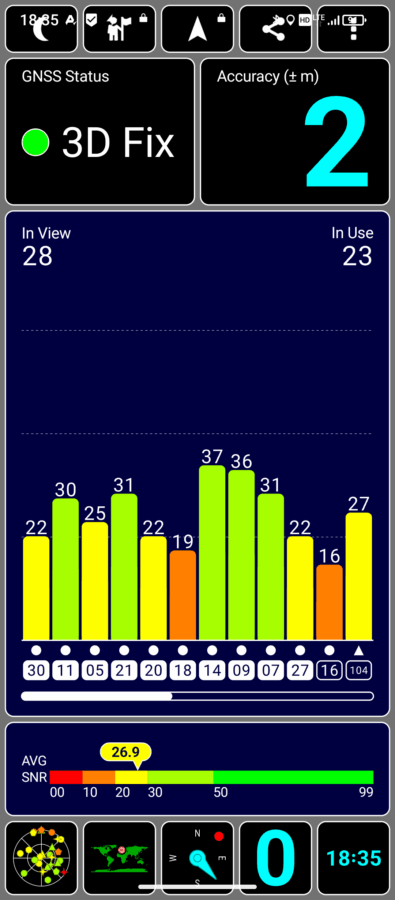395x900 pixels.
Task: Switch to the satellite sky view
Action: 41,858
